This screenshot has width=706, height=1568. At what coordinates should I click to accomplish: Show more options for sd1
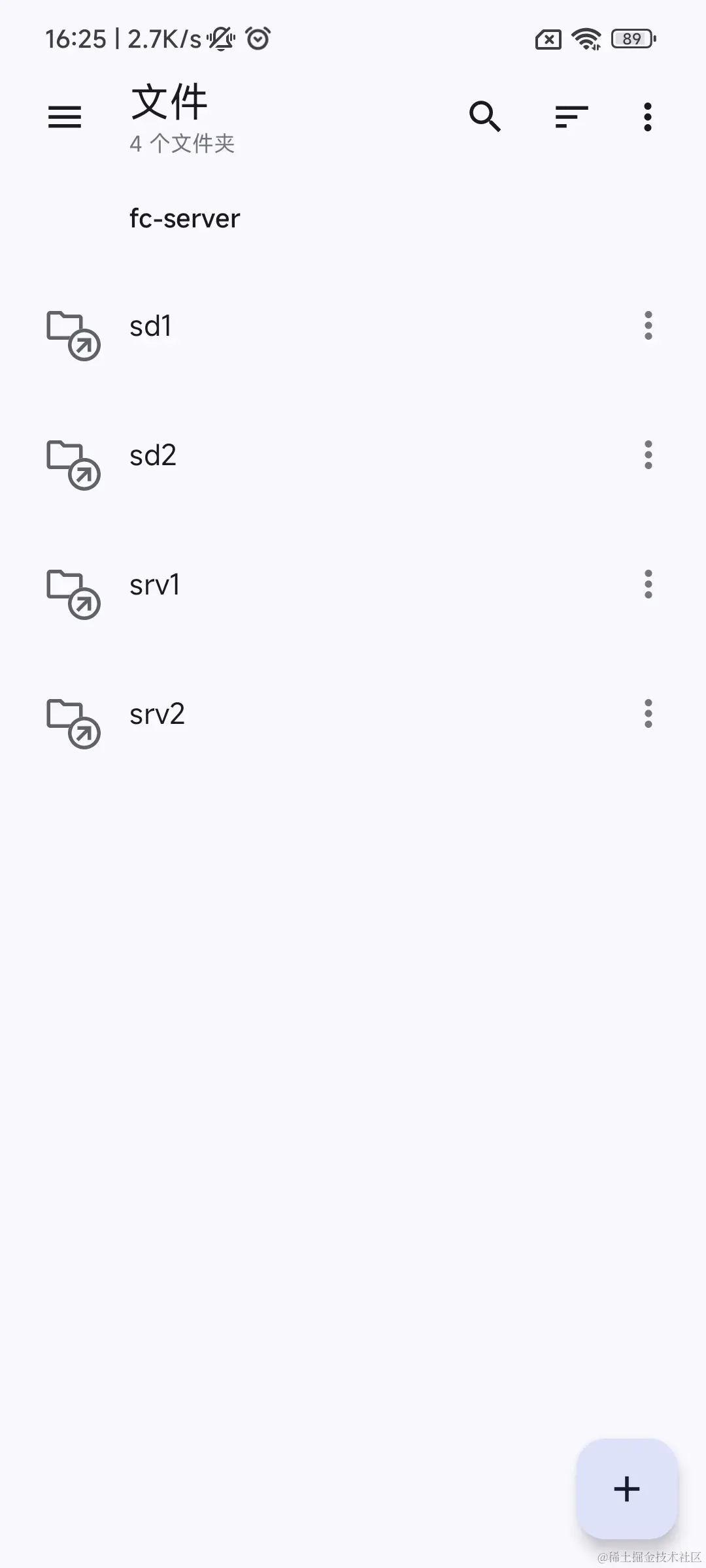pos(648,325)
